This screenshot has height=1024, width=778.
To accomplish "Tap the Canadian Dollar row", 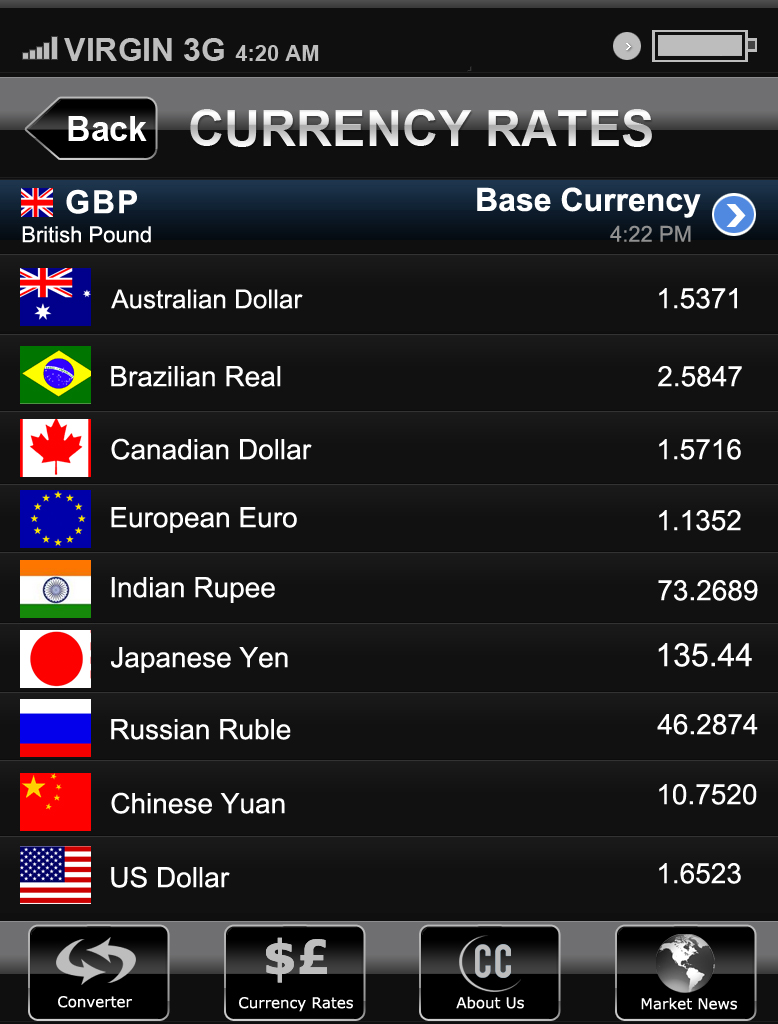I will coord(388,449).
